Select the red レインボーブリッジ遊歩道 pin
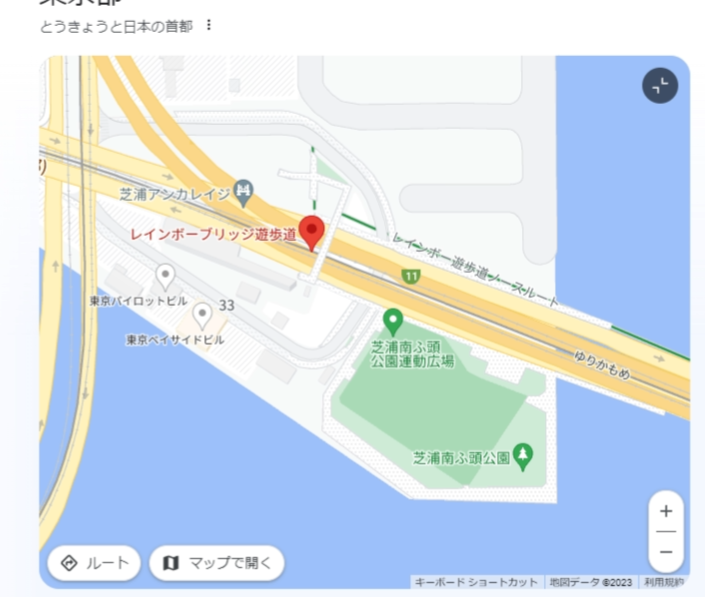Screen dimensions: 705x597 [312, 231]
